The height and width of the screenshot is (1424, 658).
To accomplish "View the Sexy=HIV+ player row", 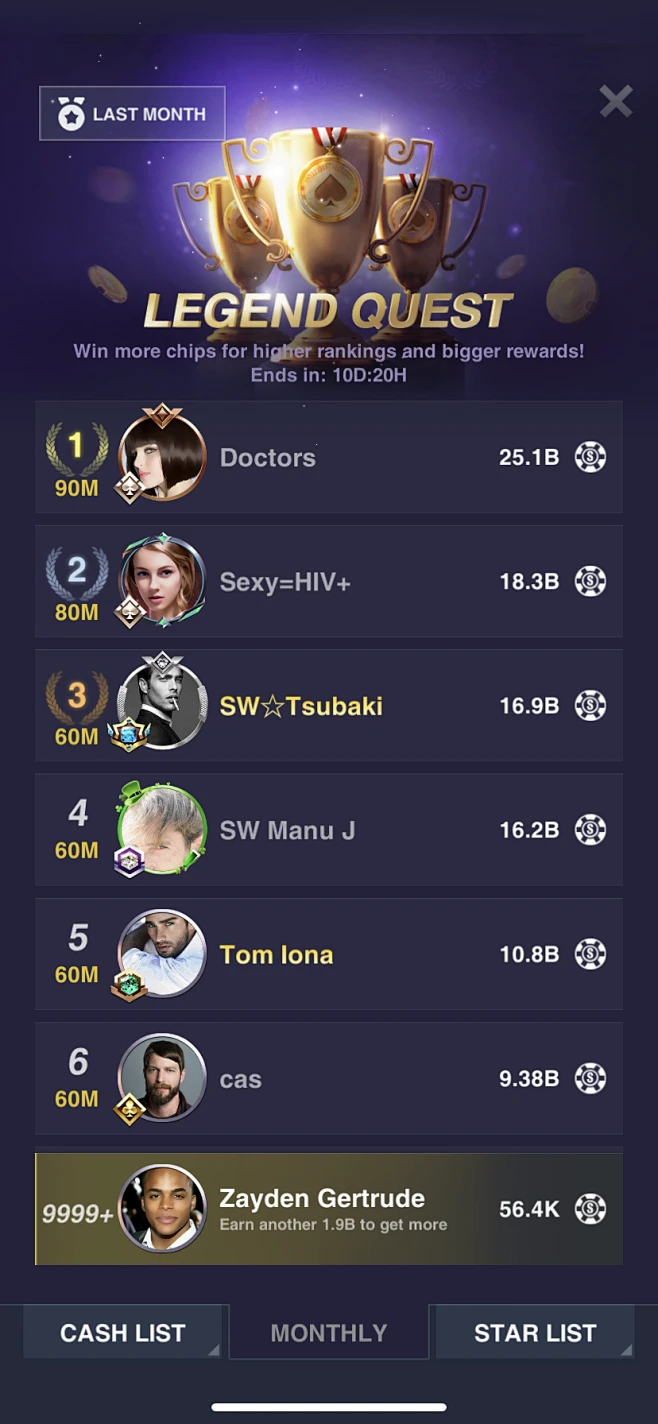I will [x=328, y=582].
